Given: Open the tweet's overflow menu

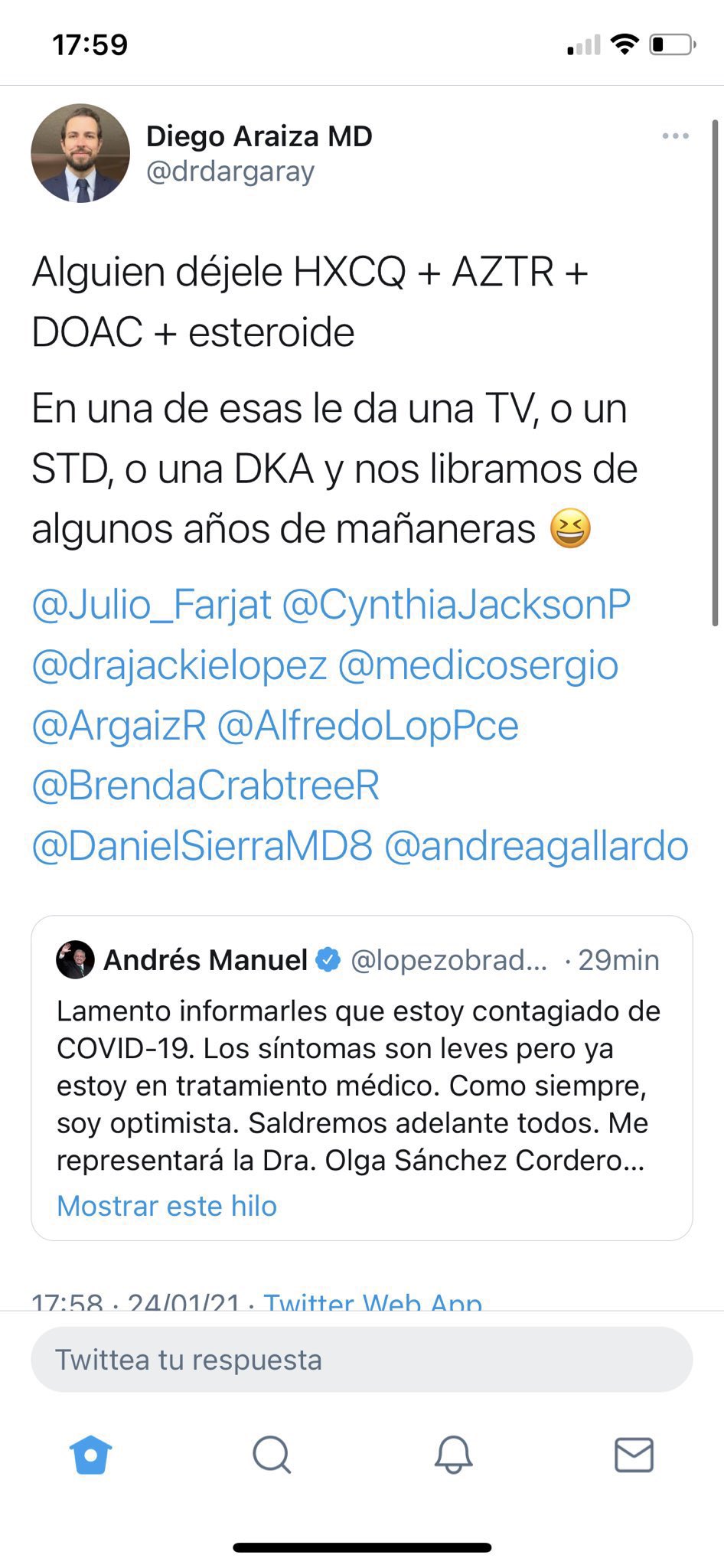Looking at the screenshot, I should tap(675, 136).
